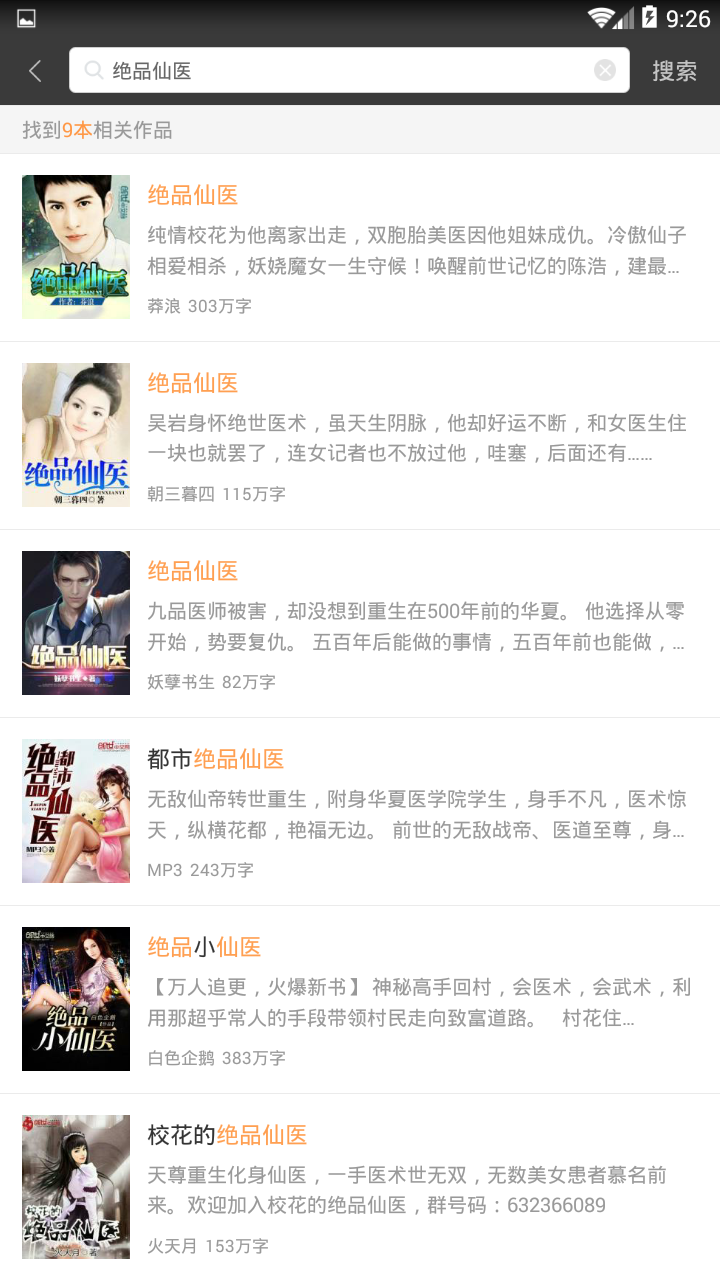Clear the search text with the X icon
The height and width of the screenshot is (1280, 720).
point(605,70)
